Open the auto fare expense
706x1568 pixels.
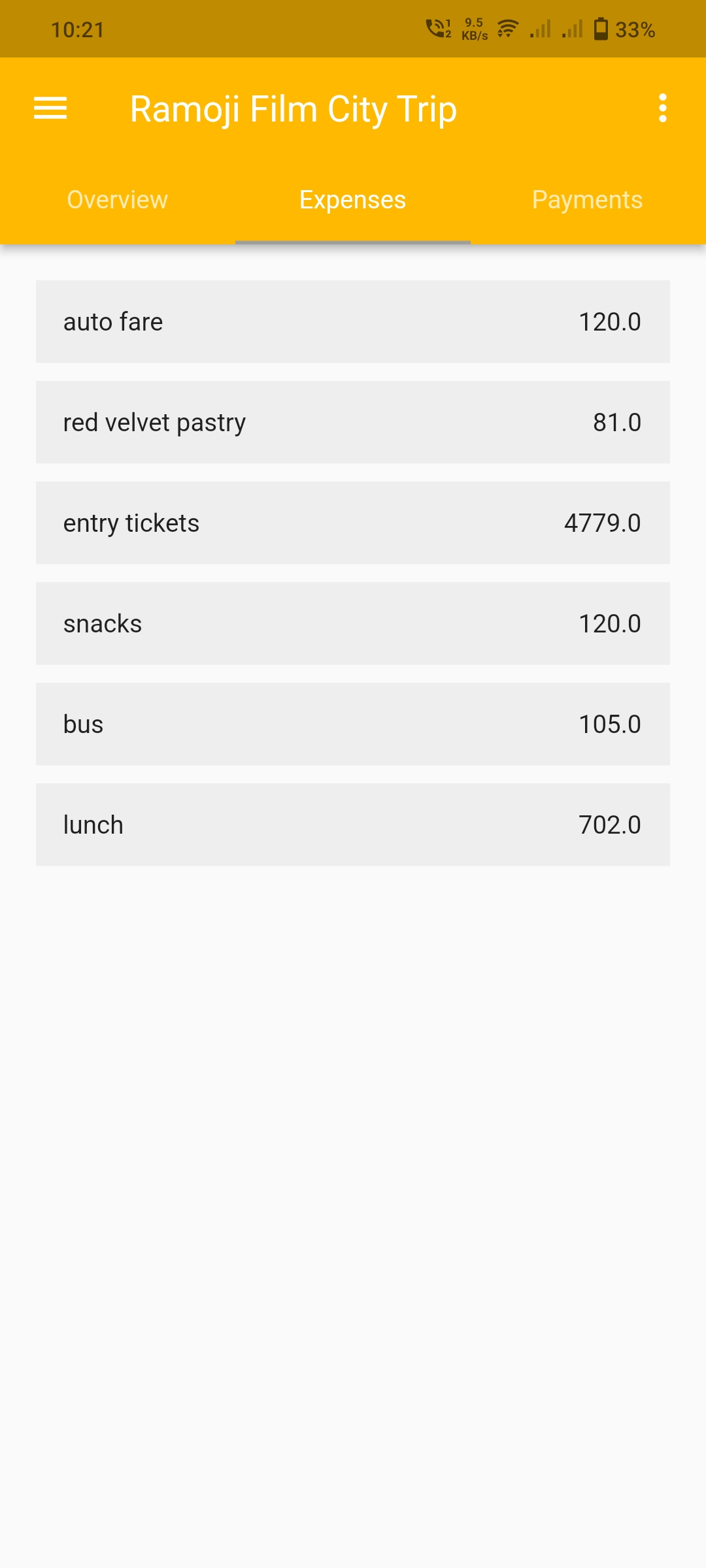tap(353, 321)
